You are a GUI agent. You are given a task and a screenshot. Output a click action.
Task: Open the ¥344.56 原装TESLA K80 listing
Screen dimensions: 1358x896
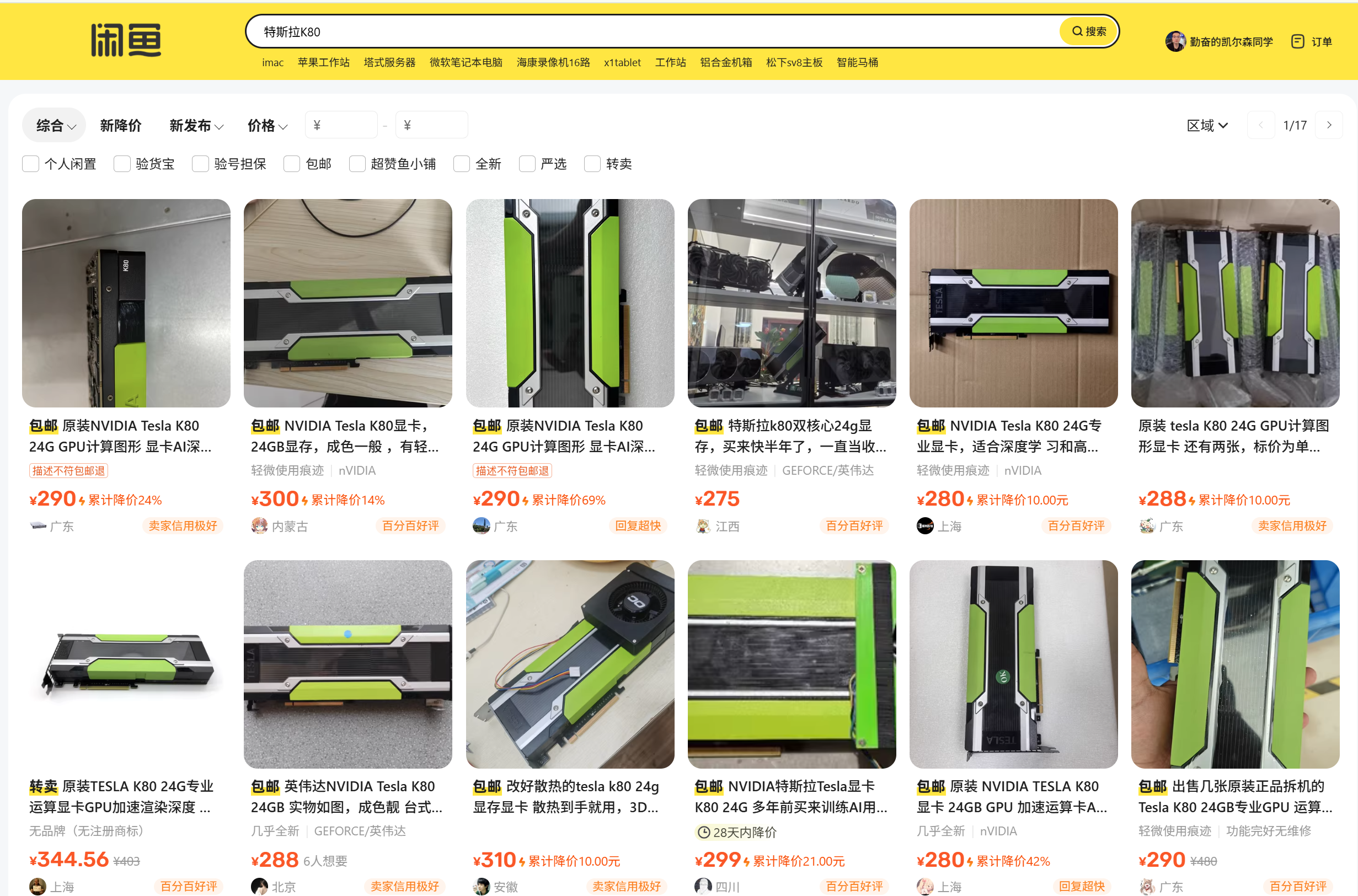[x=126, y=664]
